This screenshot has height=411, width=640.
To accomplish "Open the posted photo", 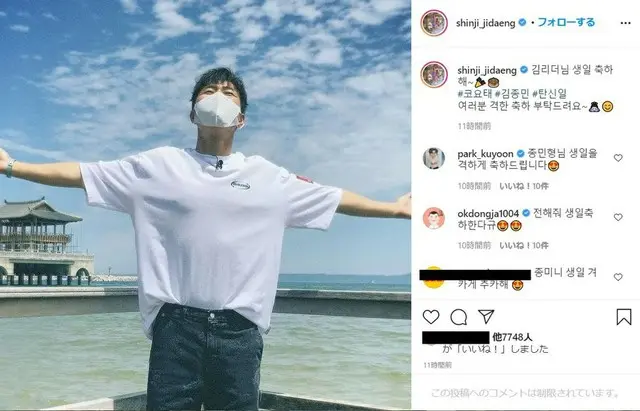I will tap(205, 205).
